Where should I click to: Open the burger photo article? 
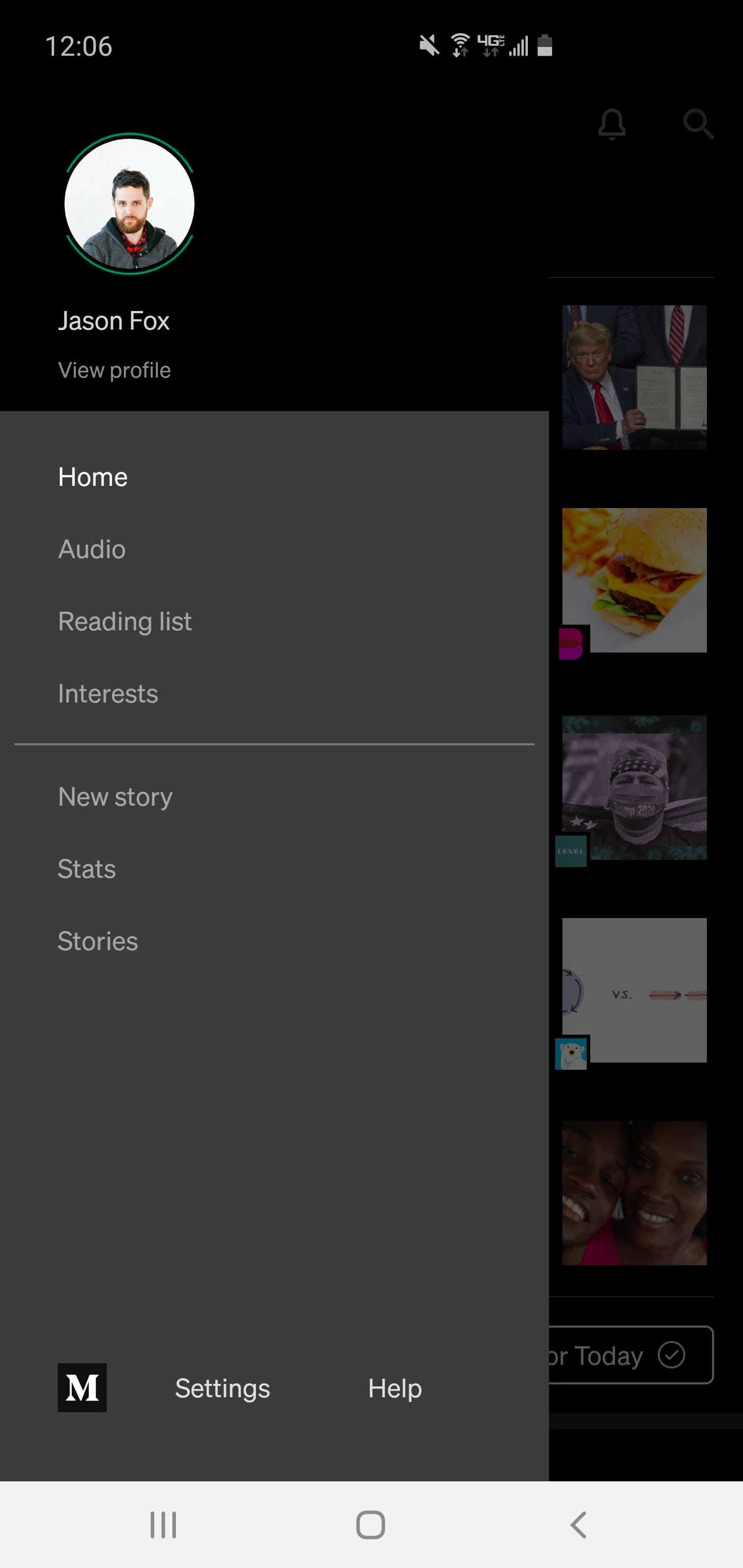click(634, 580)
